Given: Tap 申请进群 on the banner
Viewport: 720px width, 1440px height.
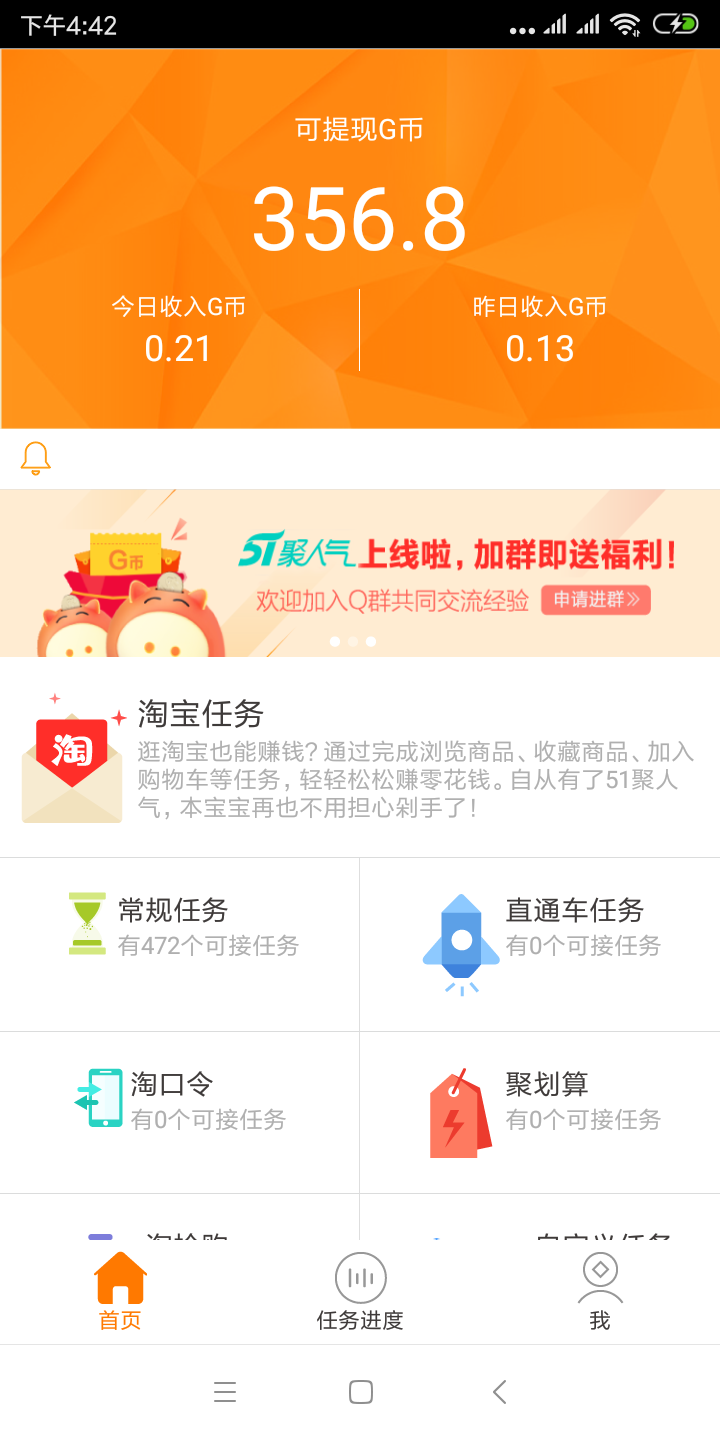Looking at the screenshot, I should [596, 600].
